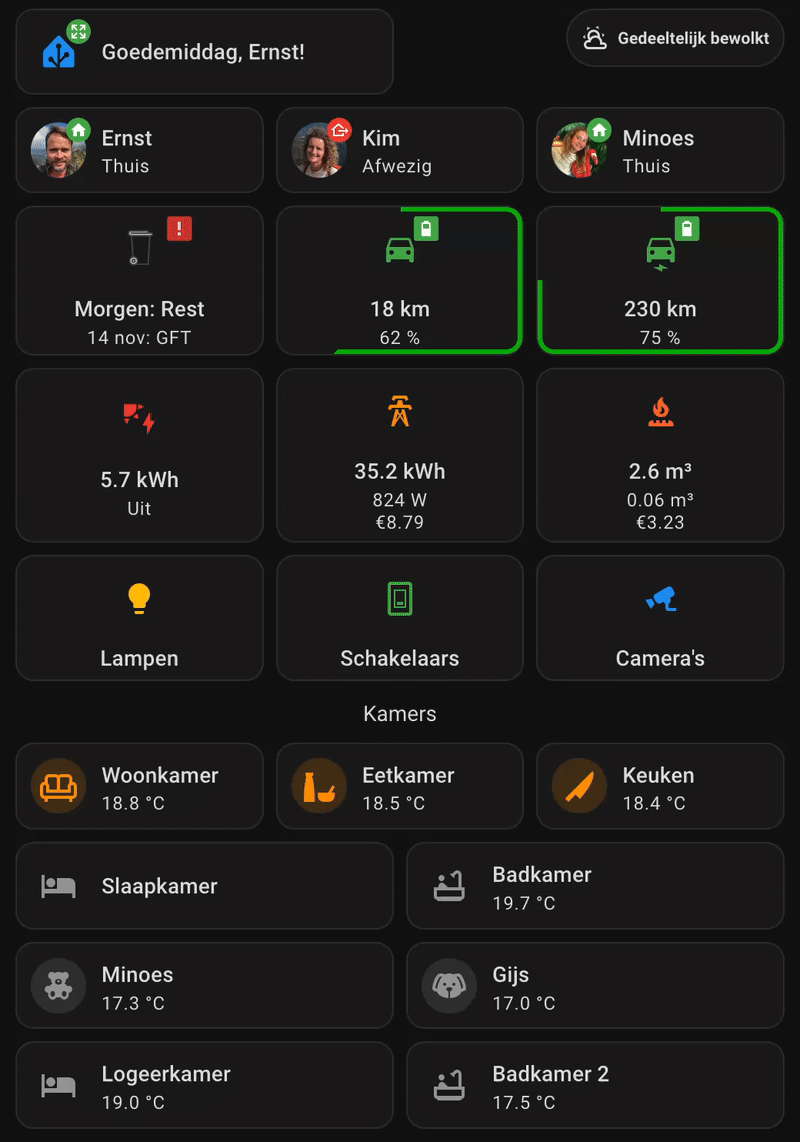The width and height of the screenshot is (800, 1142).
Task: Open Ernst's person card
Action: [x=139, y=150]
